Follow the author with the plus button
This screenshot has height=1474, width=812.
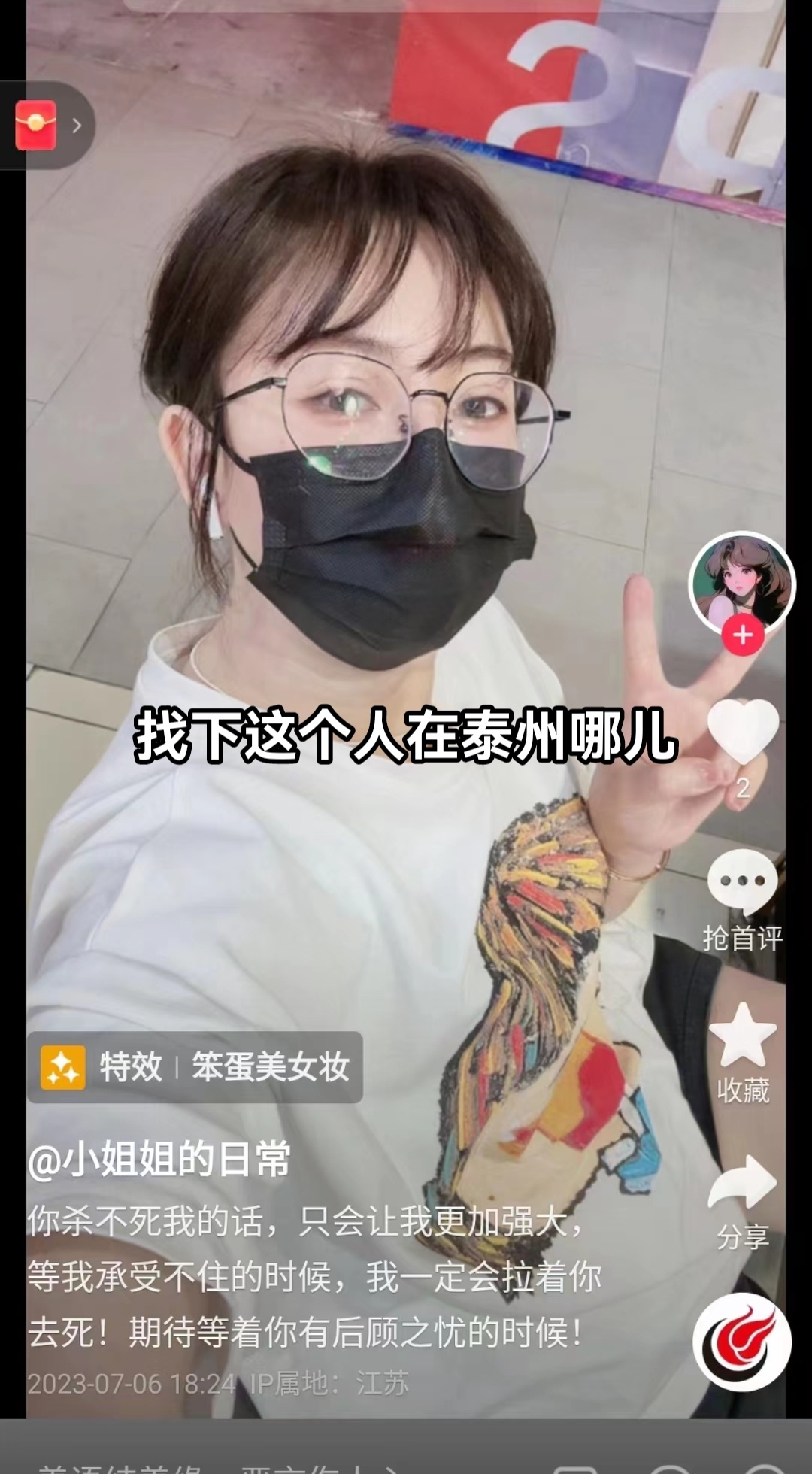click(743, 635)
